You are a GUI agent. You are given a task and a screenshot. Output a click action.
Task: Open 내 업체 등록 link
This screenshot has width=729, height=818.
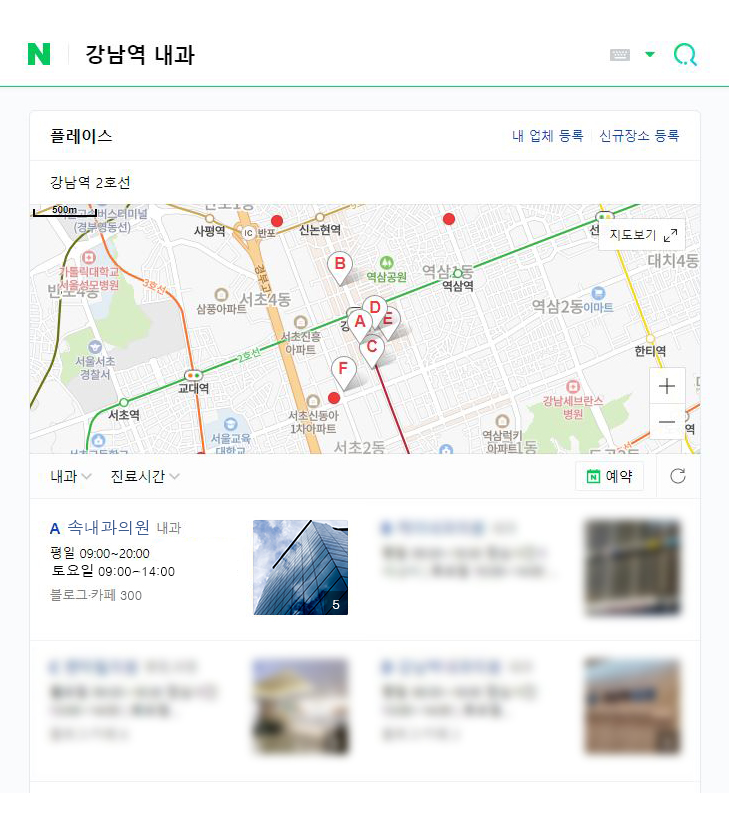click(x=547, y=136)
